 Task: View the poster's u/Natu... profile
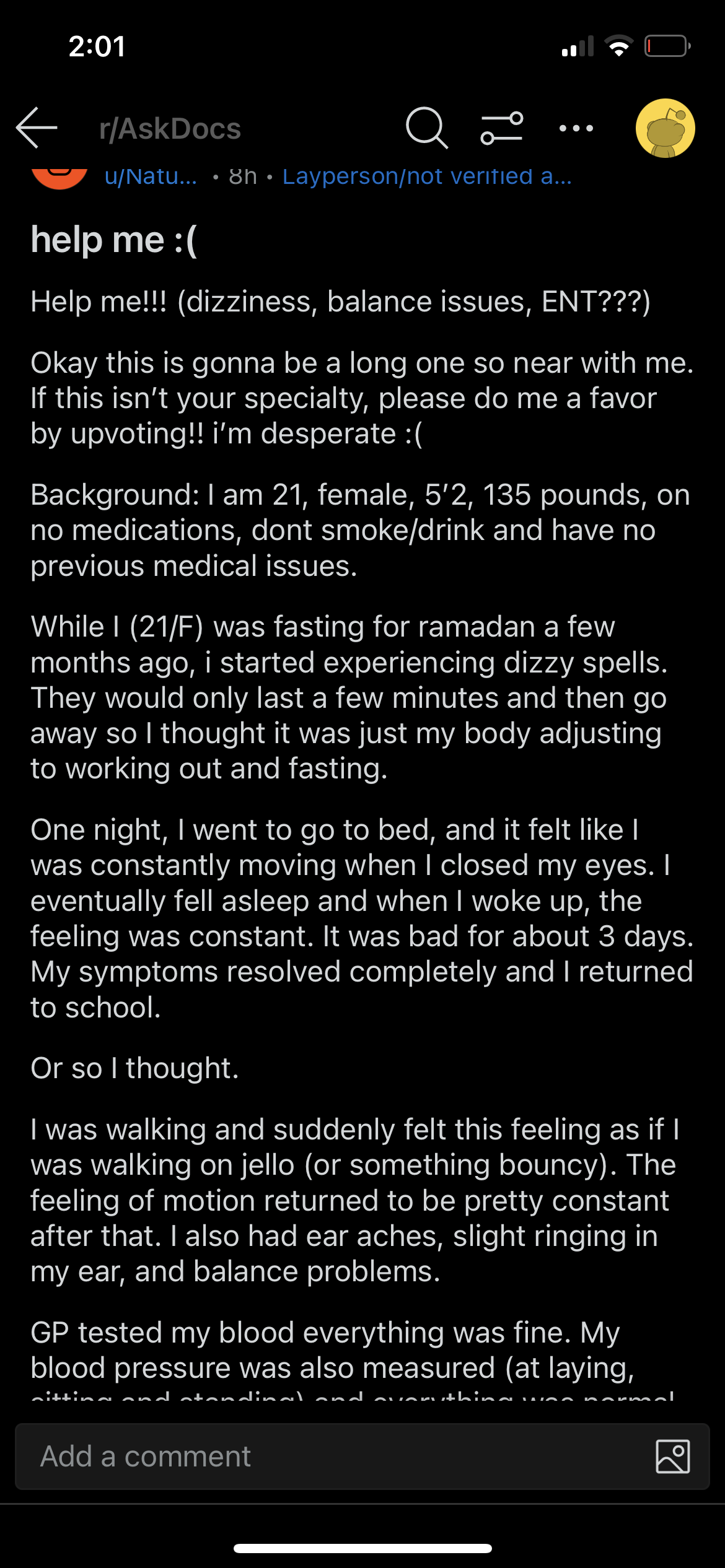point(151,176)
